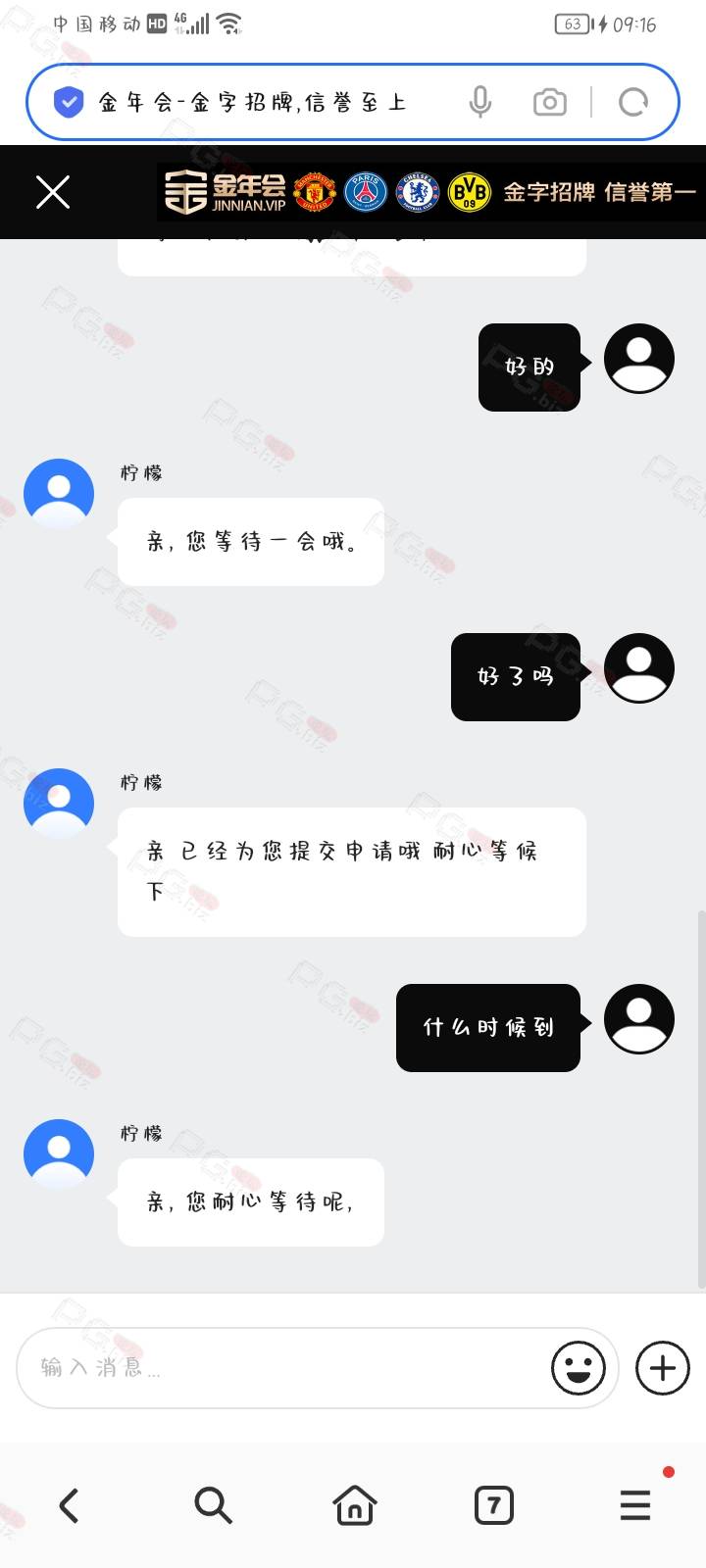
Task: Close the chat with the X button
Action: click(x=53, y=192)
